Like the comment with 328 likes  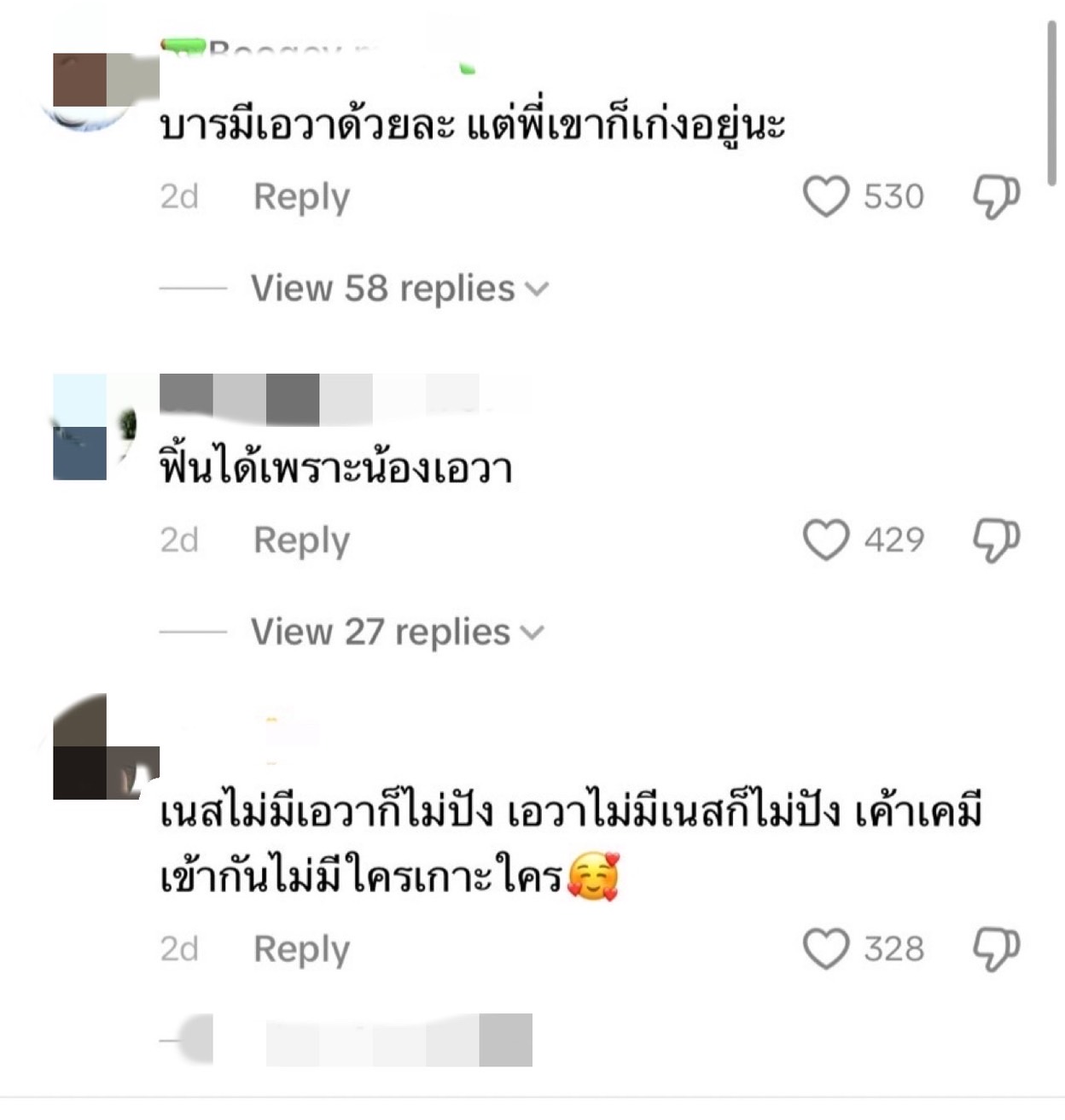pos(825,949)
